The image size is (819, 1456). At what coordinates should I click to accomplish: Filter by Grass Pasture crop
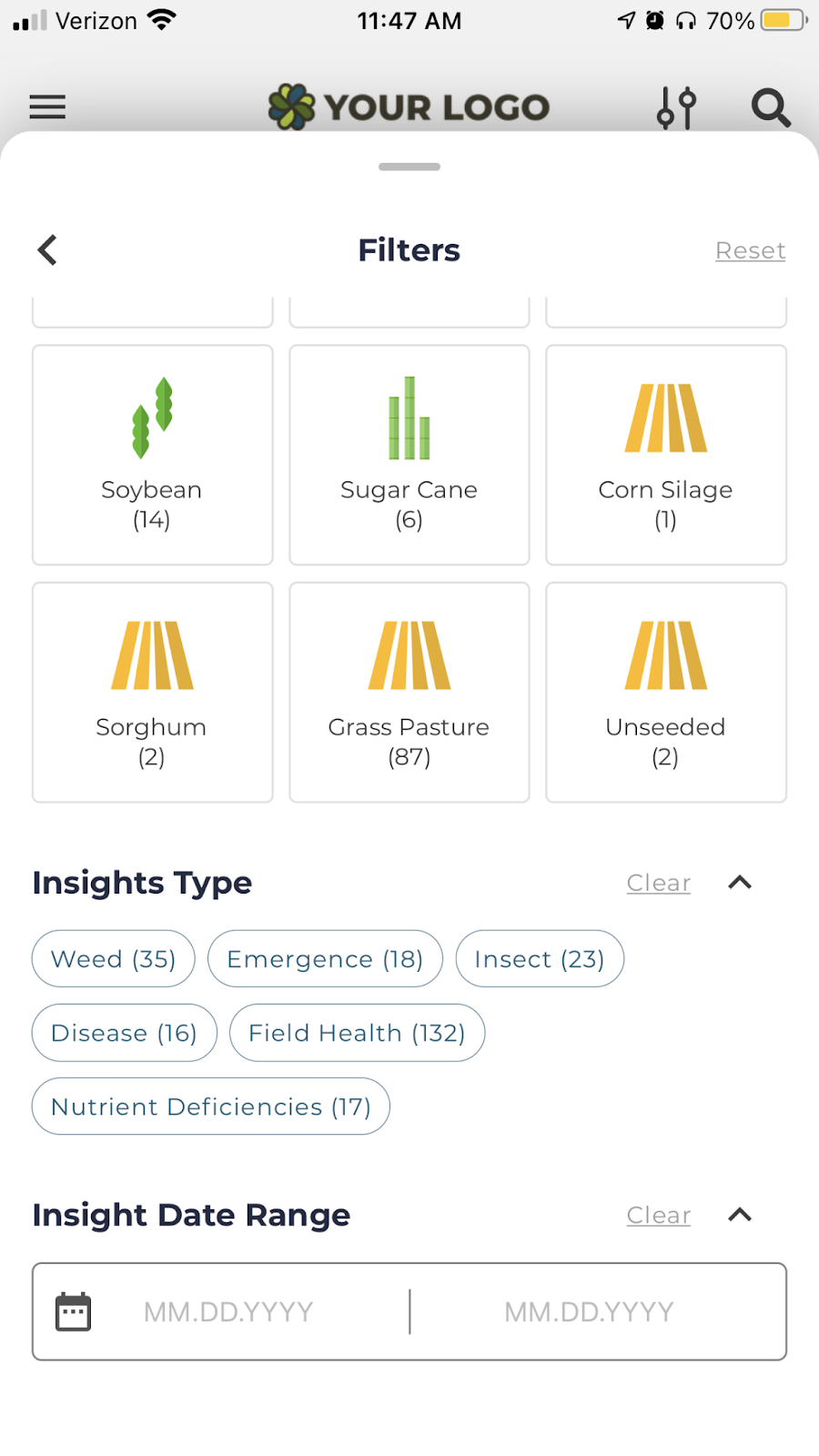409,693
